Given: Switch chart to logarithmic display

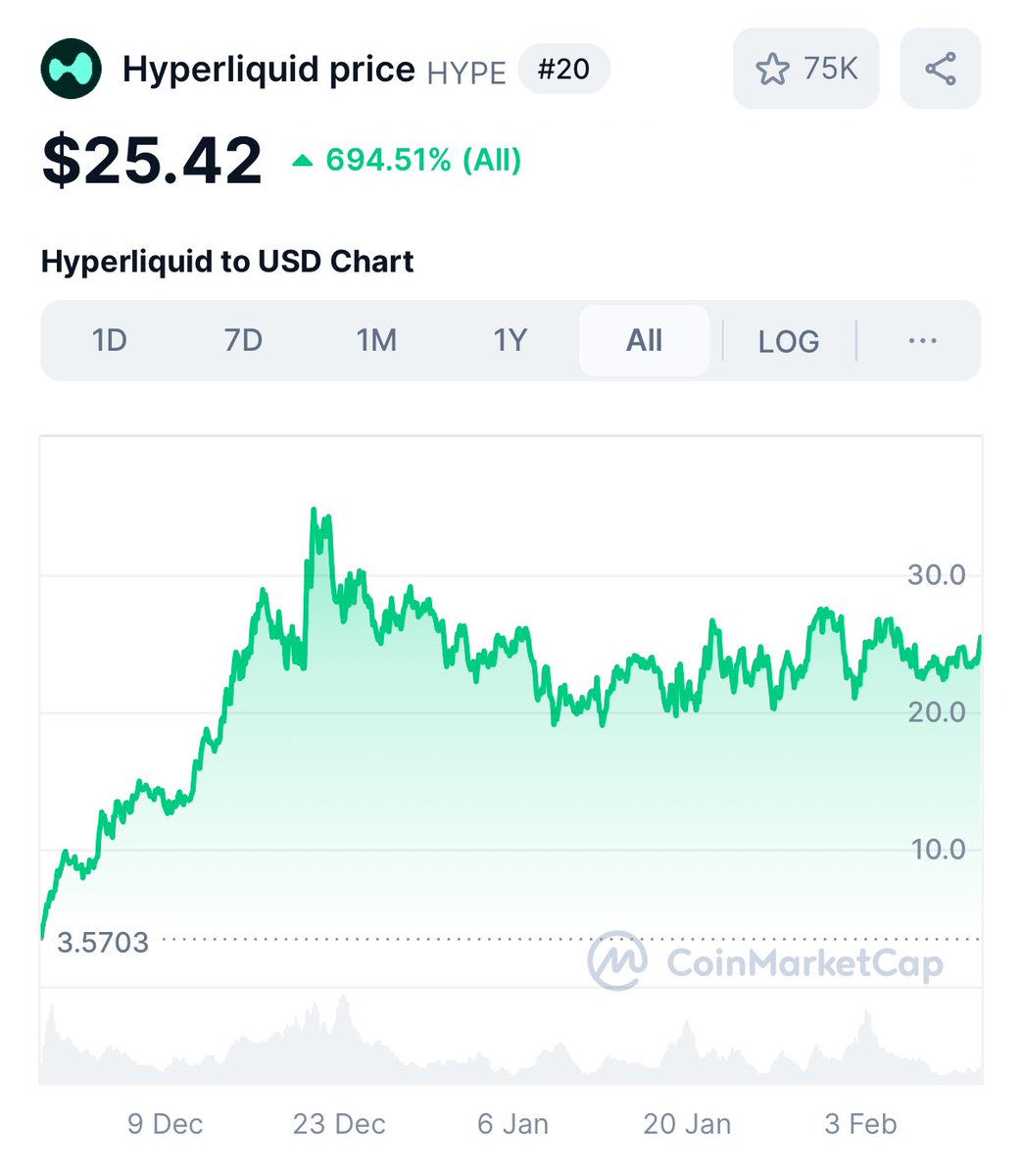Looking at the screenshot, I should click(789, 341).
